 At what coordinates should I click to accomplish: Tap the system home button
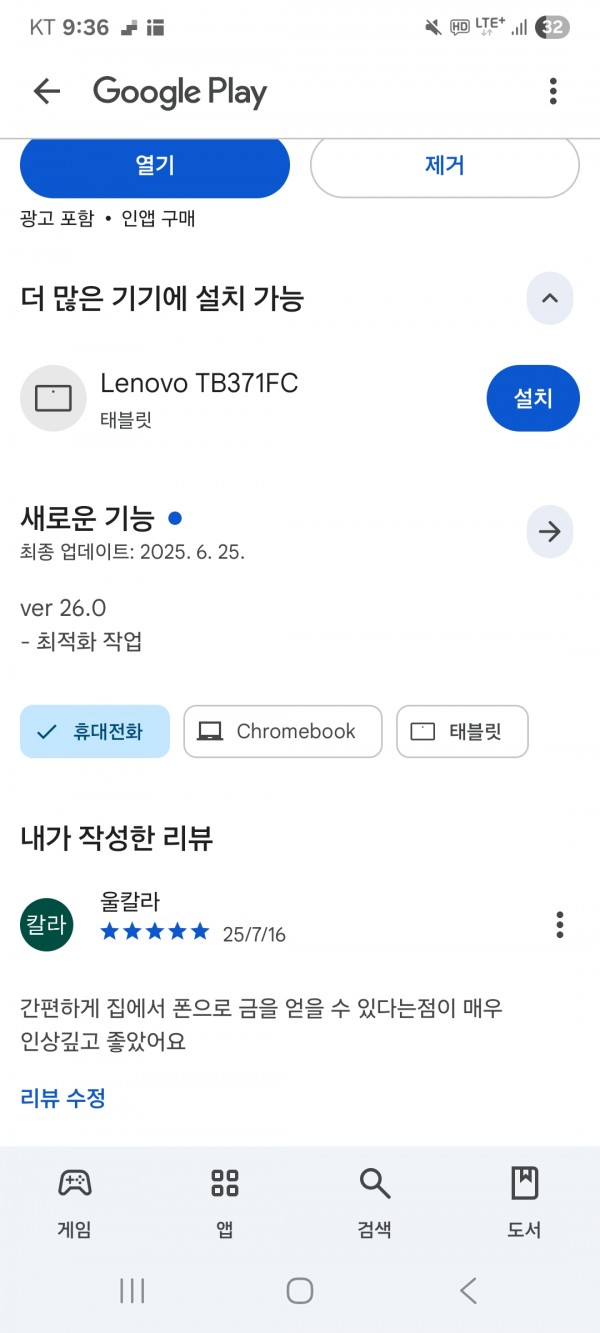(300, 1290)
